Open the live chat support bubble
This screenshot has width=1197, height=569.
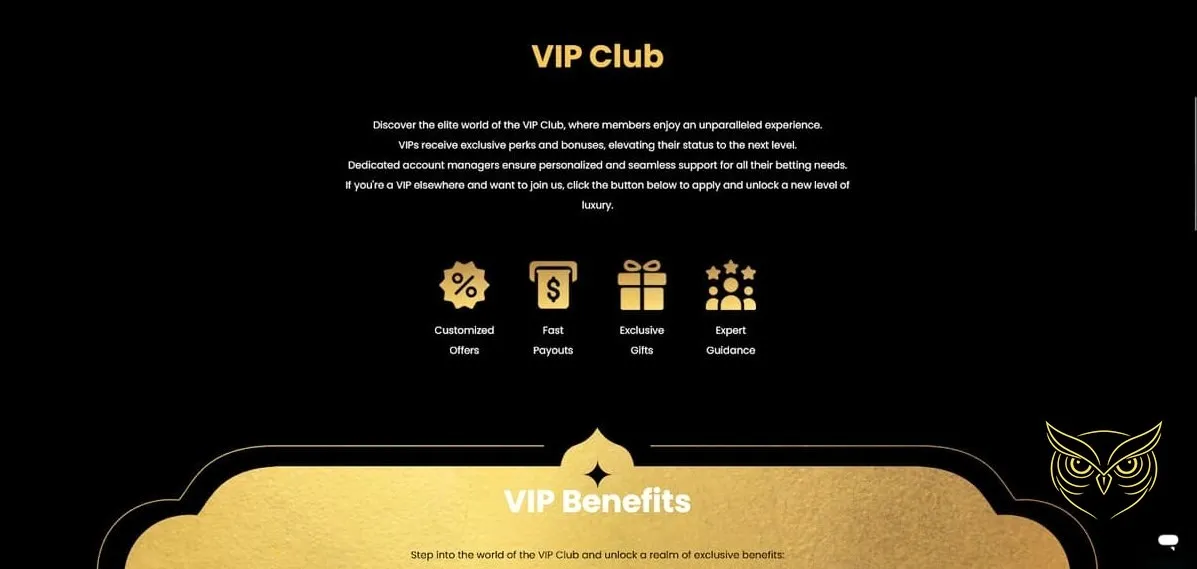pyautogui.click(x=1167, y=541)
